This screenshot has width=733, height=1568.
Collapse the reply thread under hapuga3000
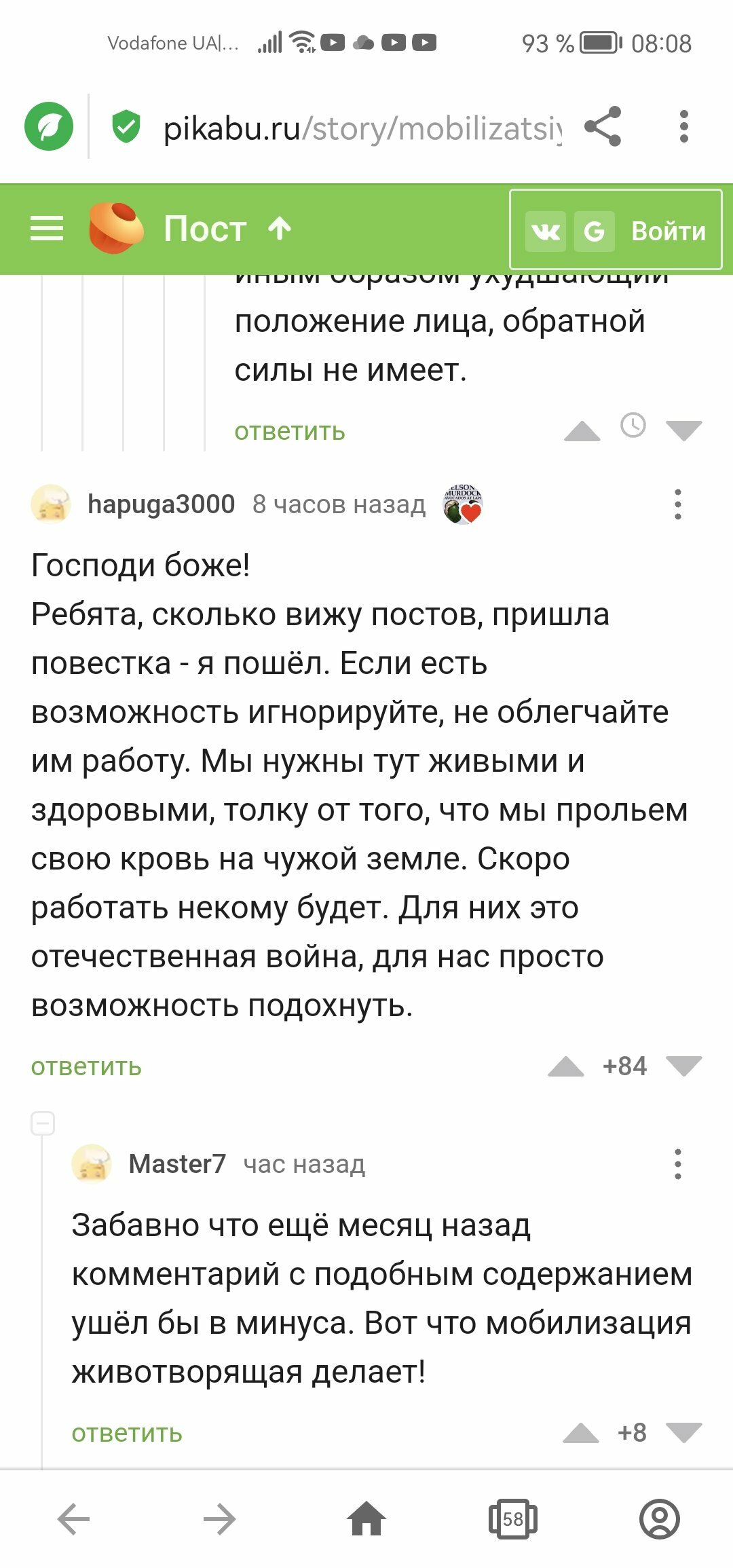tap(43, 1123)
